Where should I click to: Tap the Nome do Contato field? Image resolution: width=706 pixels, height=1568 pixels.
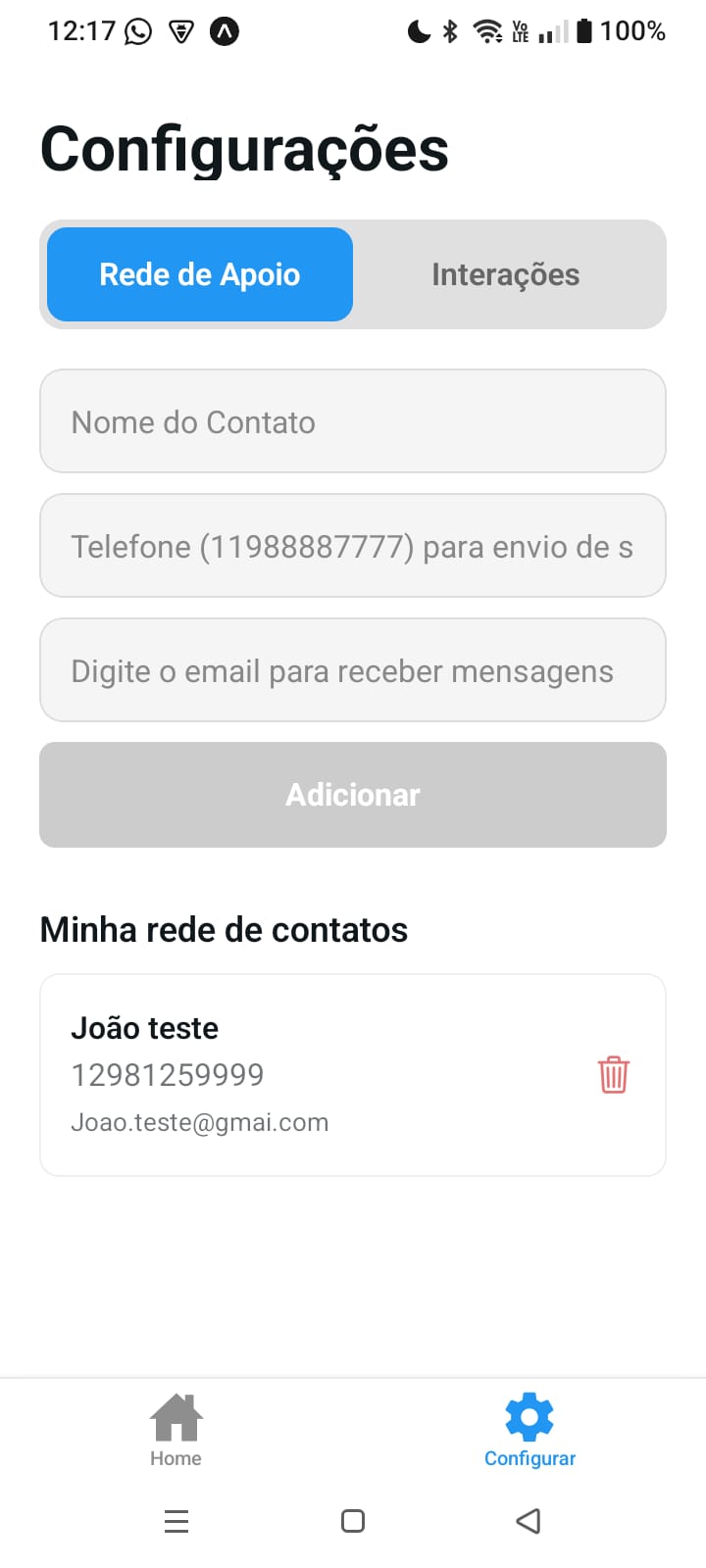(x=353, y=421)
